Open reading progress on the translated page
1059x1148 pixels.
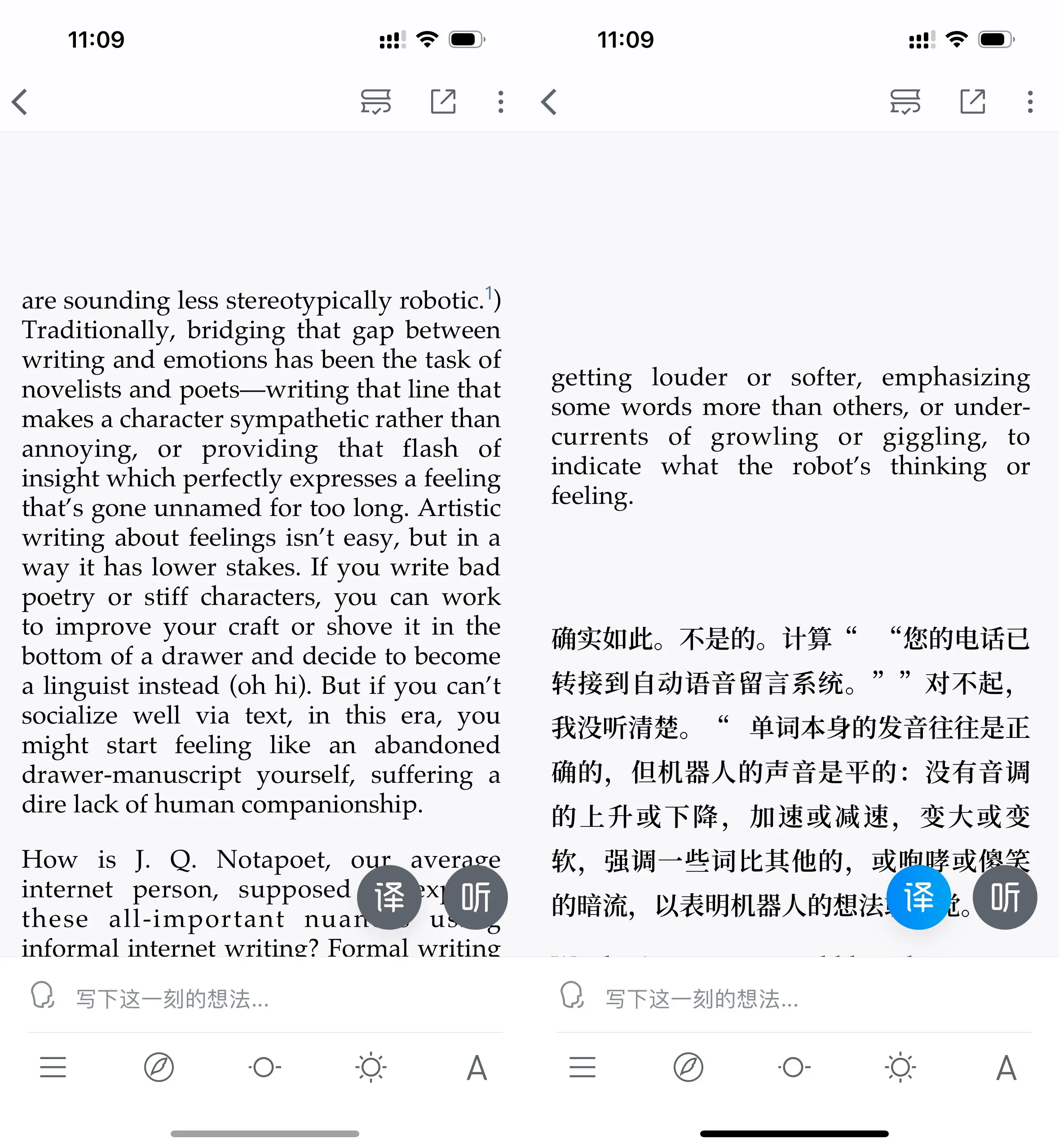point(794,1067)
